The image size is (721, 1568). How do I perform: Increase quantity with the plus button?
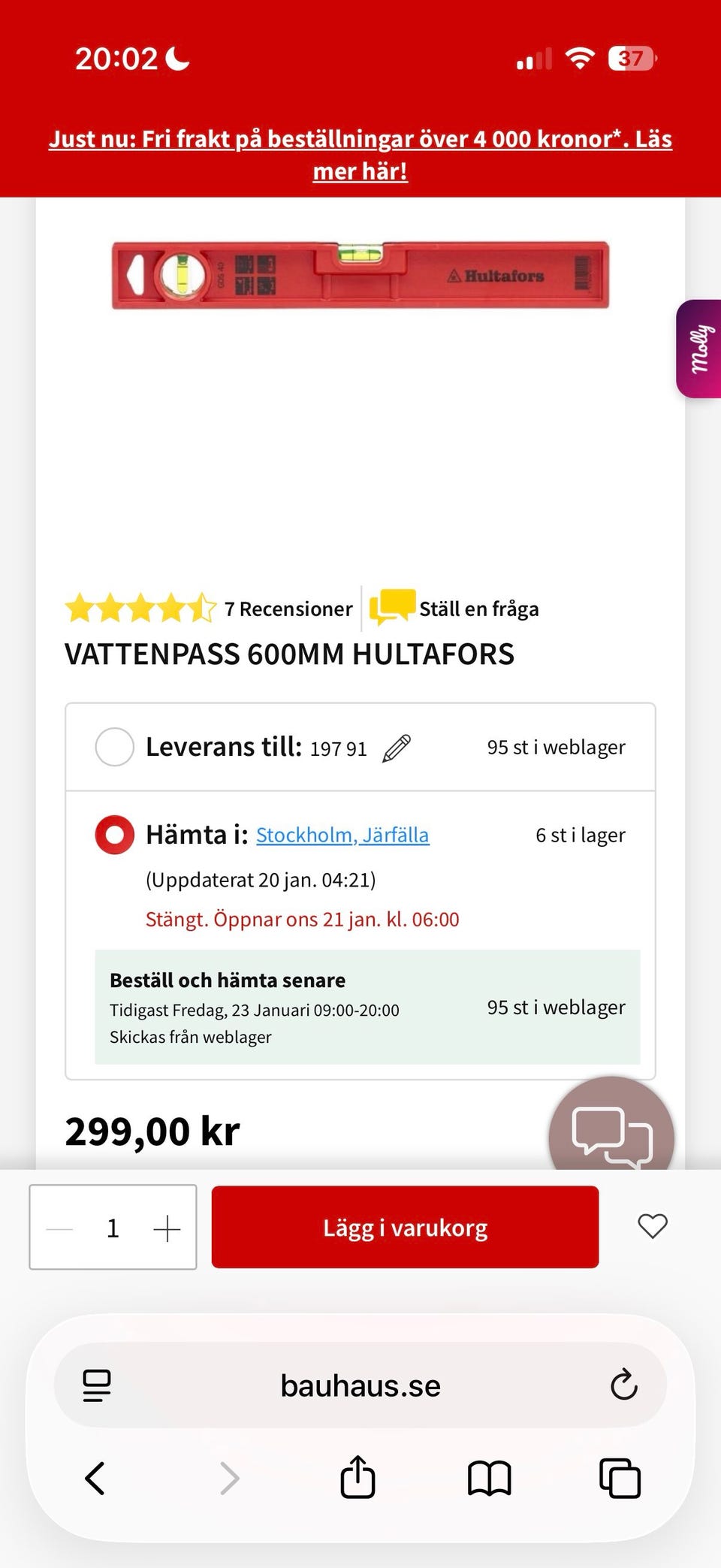coord(167,1228)
